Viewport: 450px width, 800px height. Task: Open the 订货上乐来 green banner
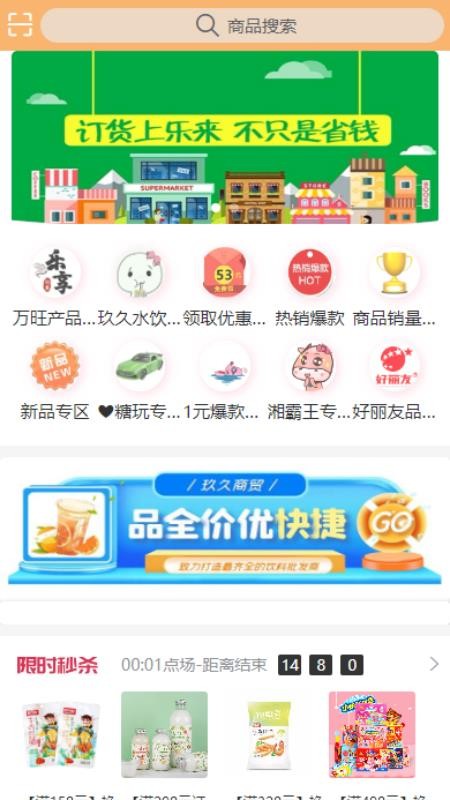pyautogui.click(x=225, y=137)
